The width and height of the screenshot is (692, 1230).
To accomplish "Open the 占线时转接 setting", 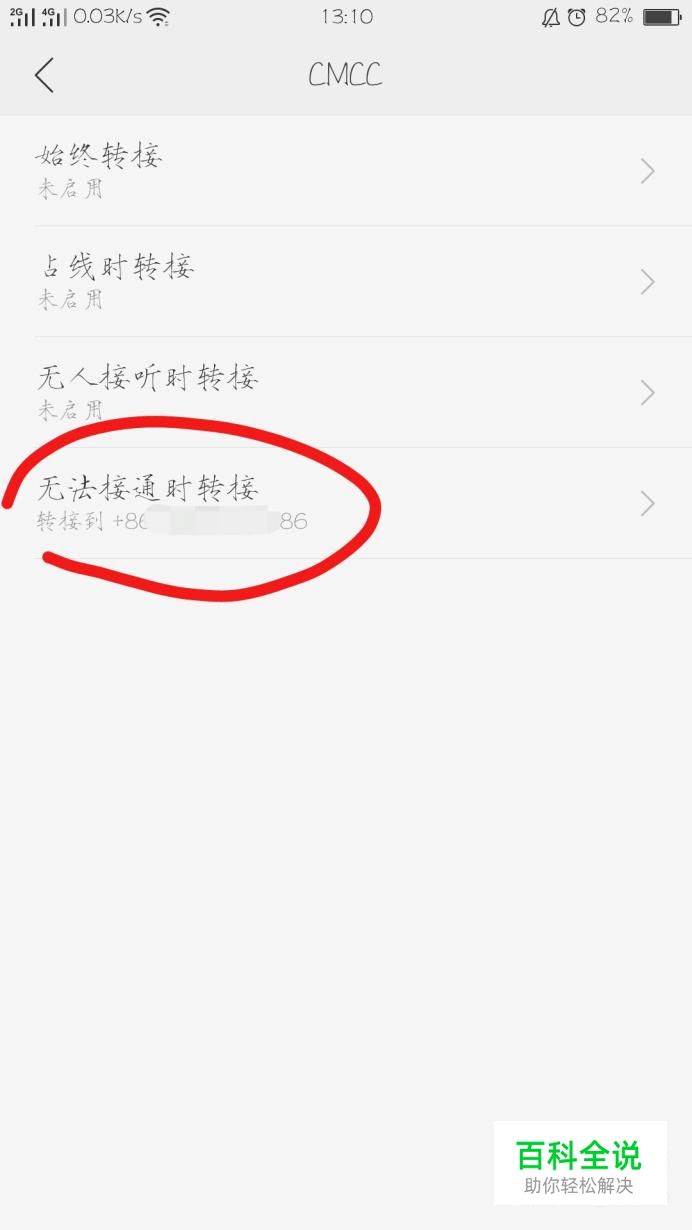I will (346, 282).
